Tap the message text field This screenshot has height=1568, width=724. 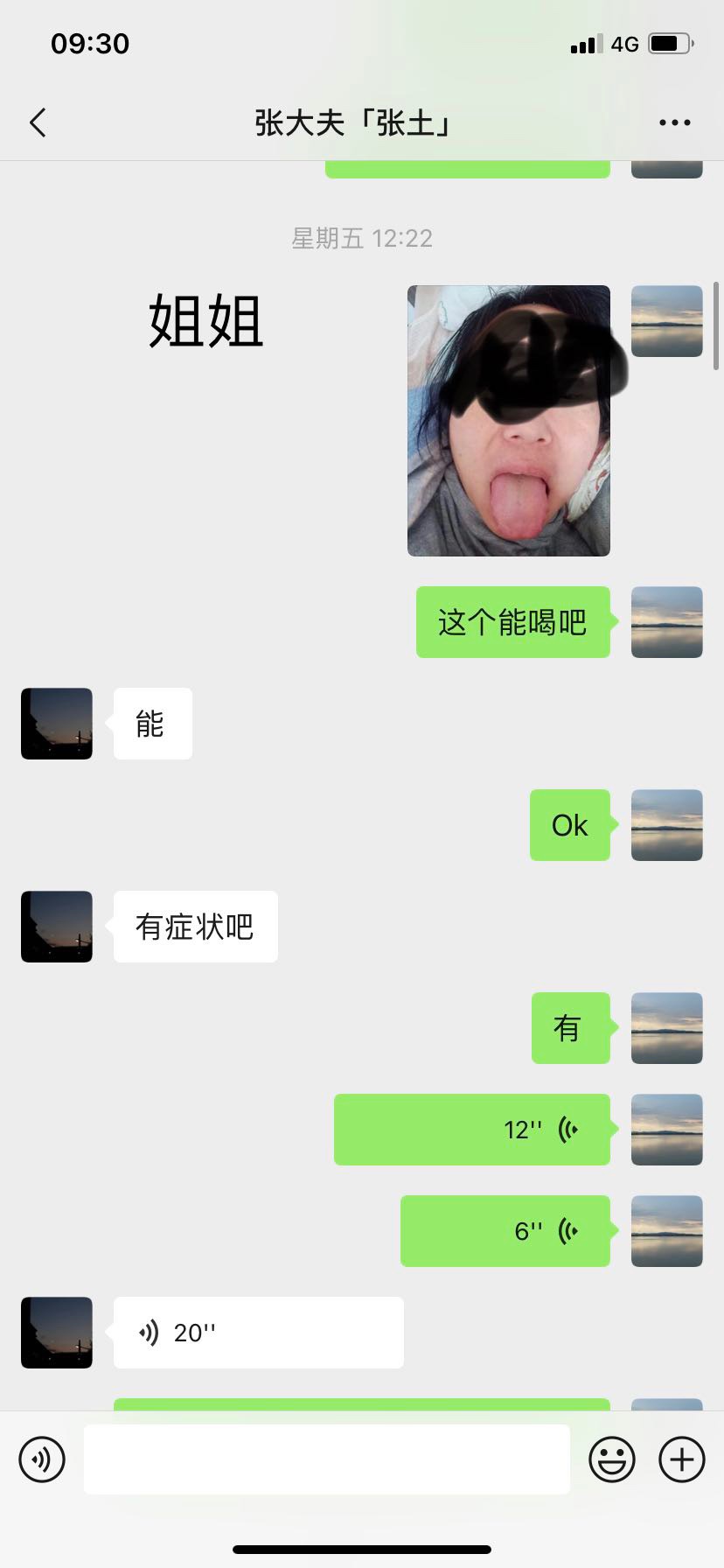(326, 1459)
